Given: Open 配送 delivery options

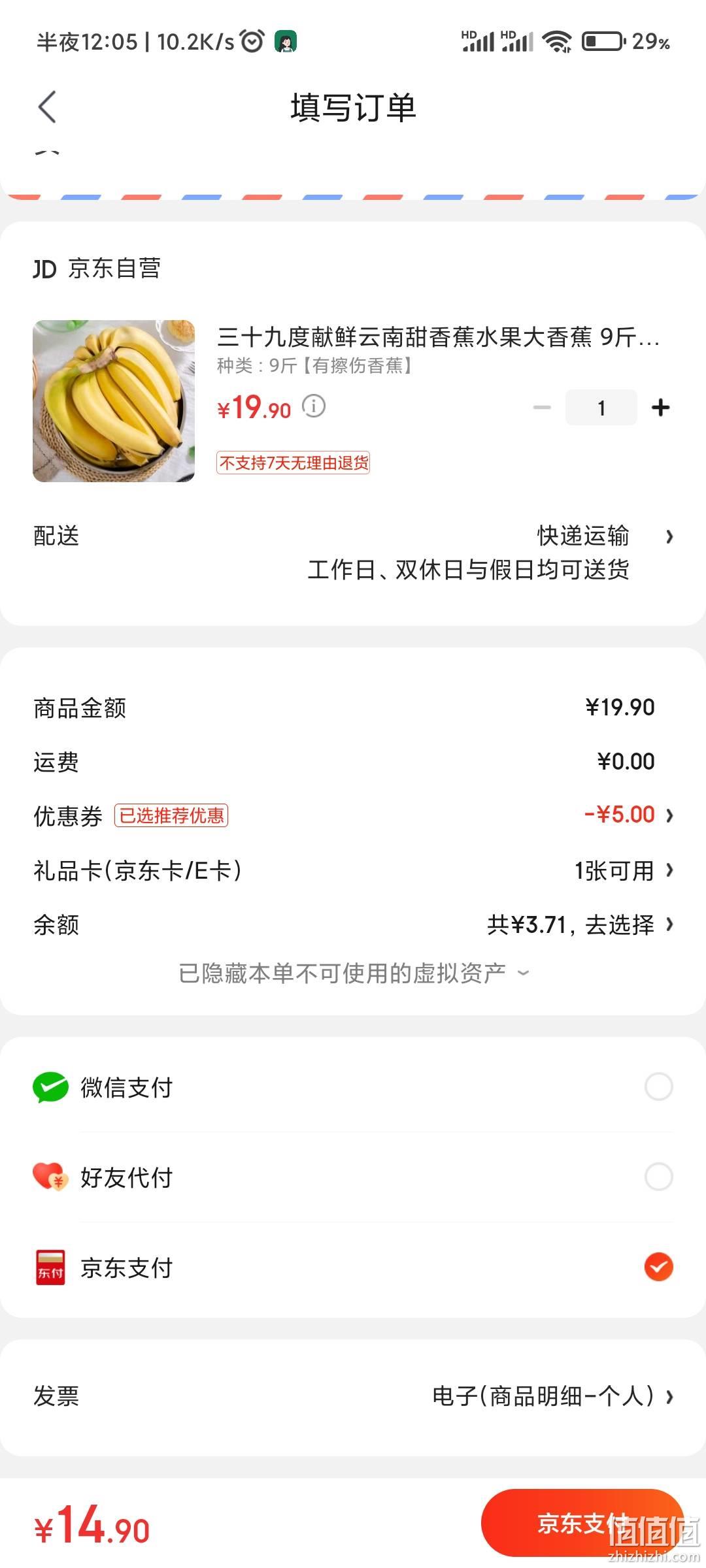Looking at the screenshot, I should [x=353, y=553].
